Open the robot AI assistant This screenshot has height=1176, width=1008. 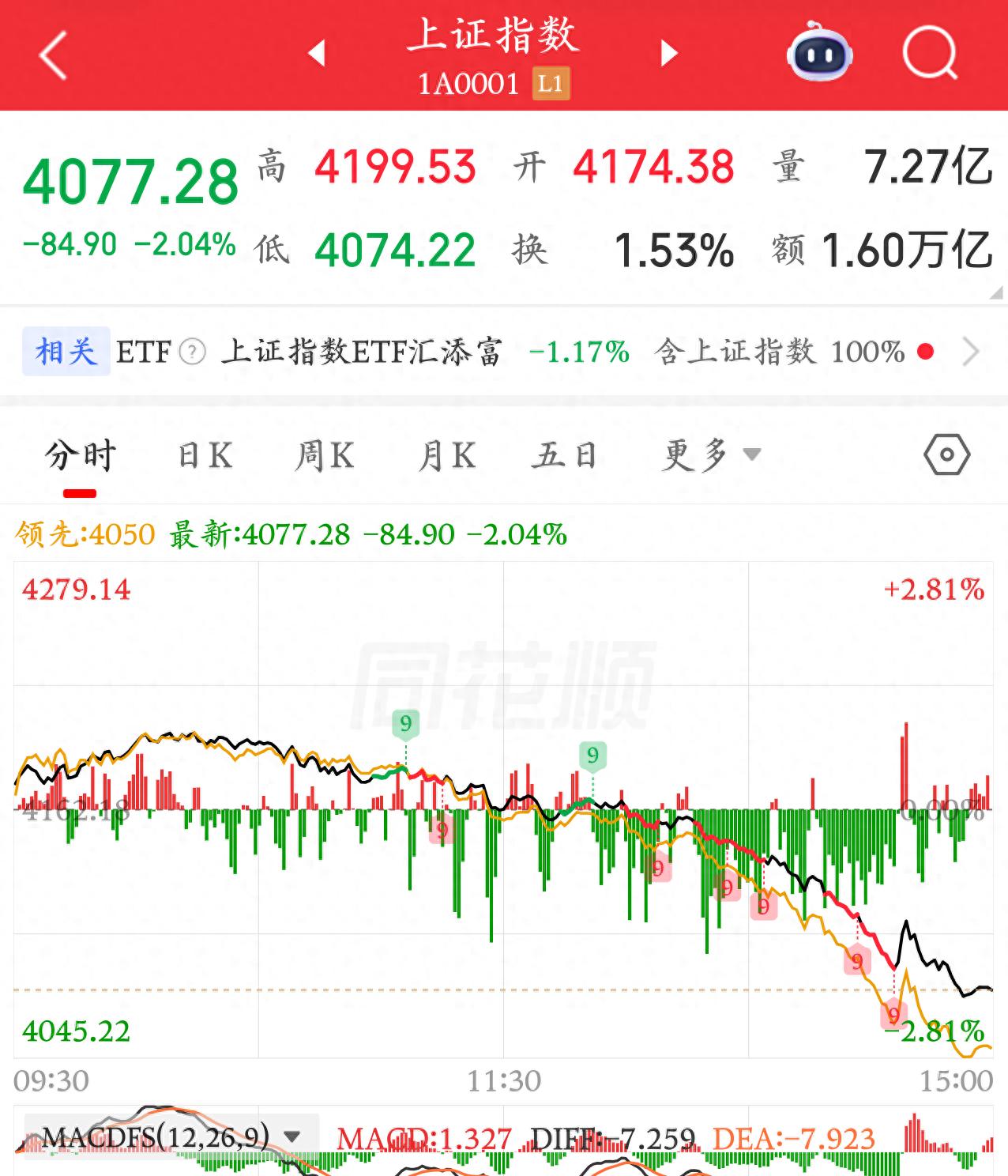[x=820, y=53]
